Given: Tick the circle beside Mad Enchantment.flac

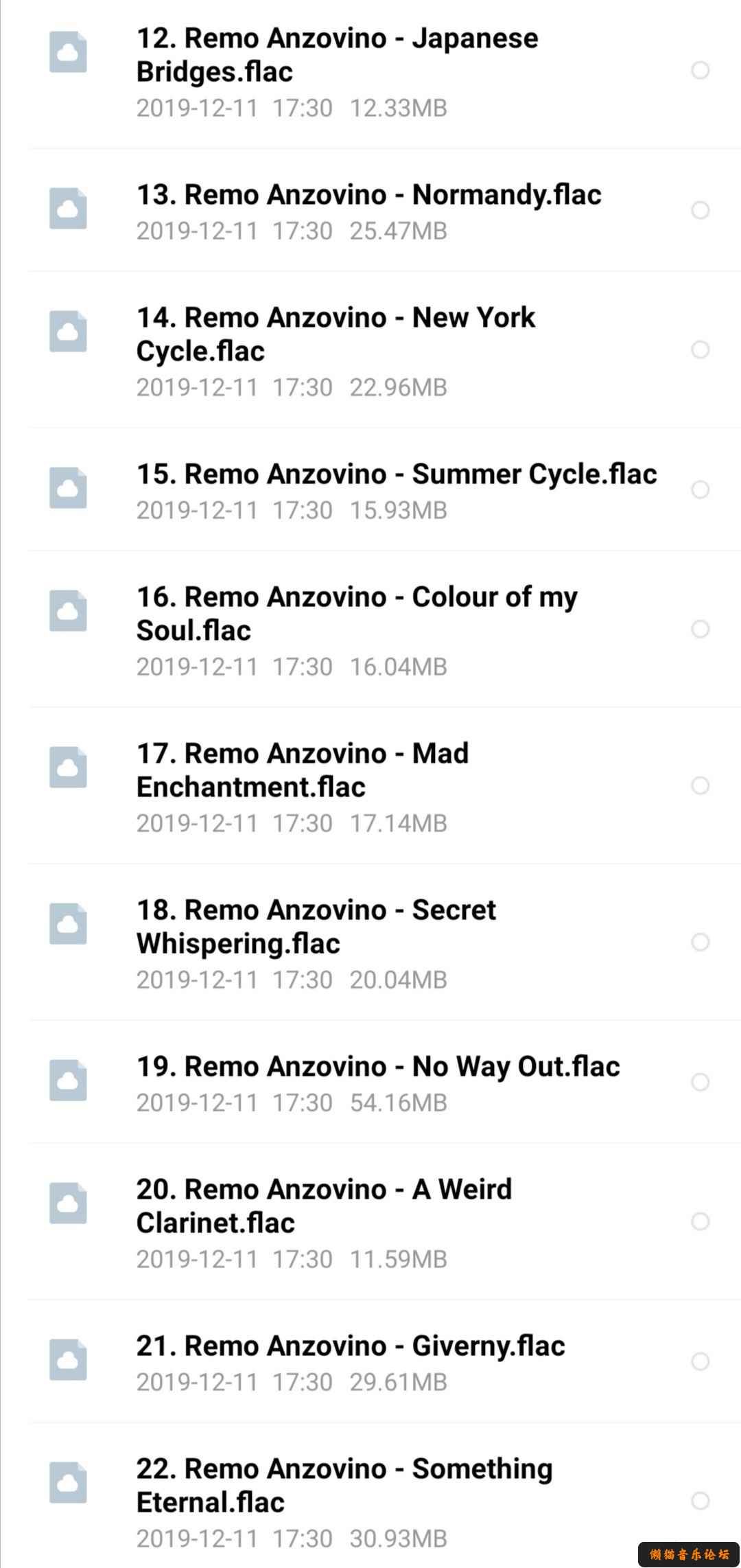Looking at the screenshot, I should click(700, 785).
